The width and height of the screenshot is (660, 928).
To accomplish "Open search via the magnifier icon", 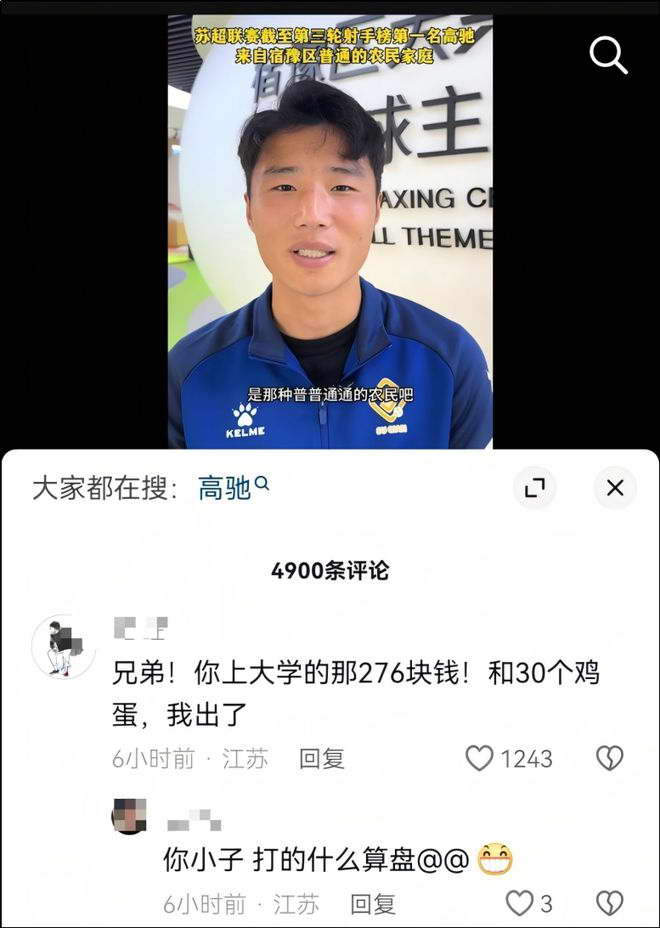I will tap(608, 55).
